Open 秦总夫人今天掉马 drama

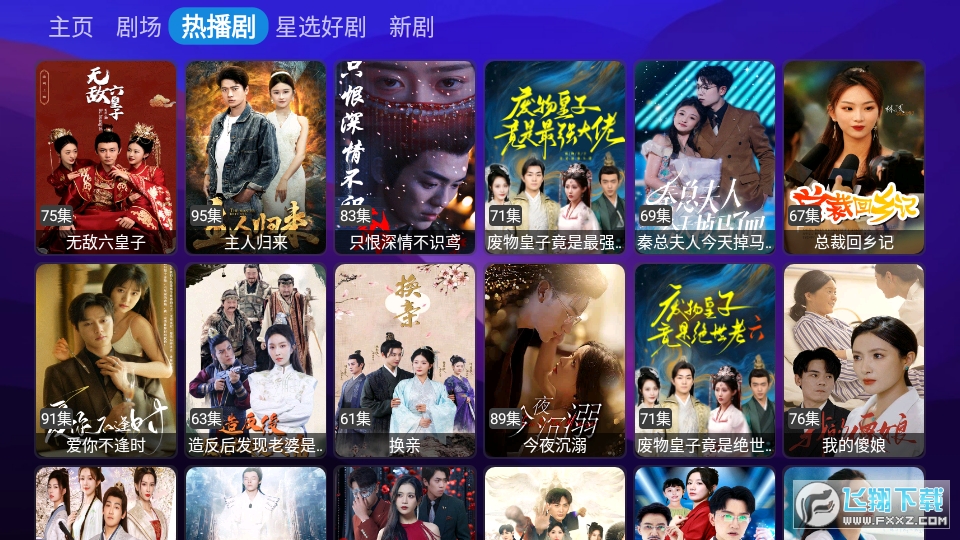705,157
